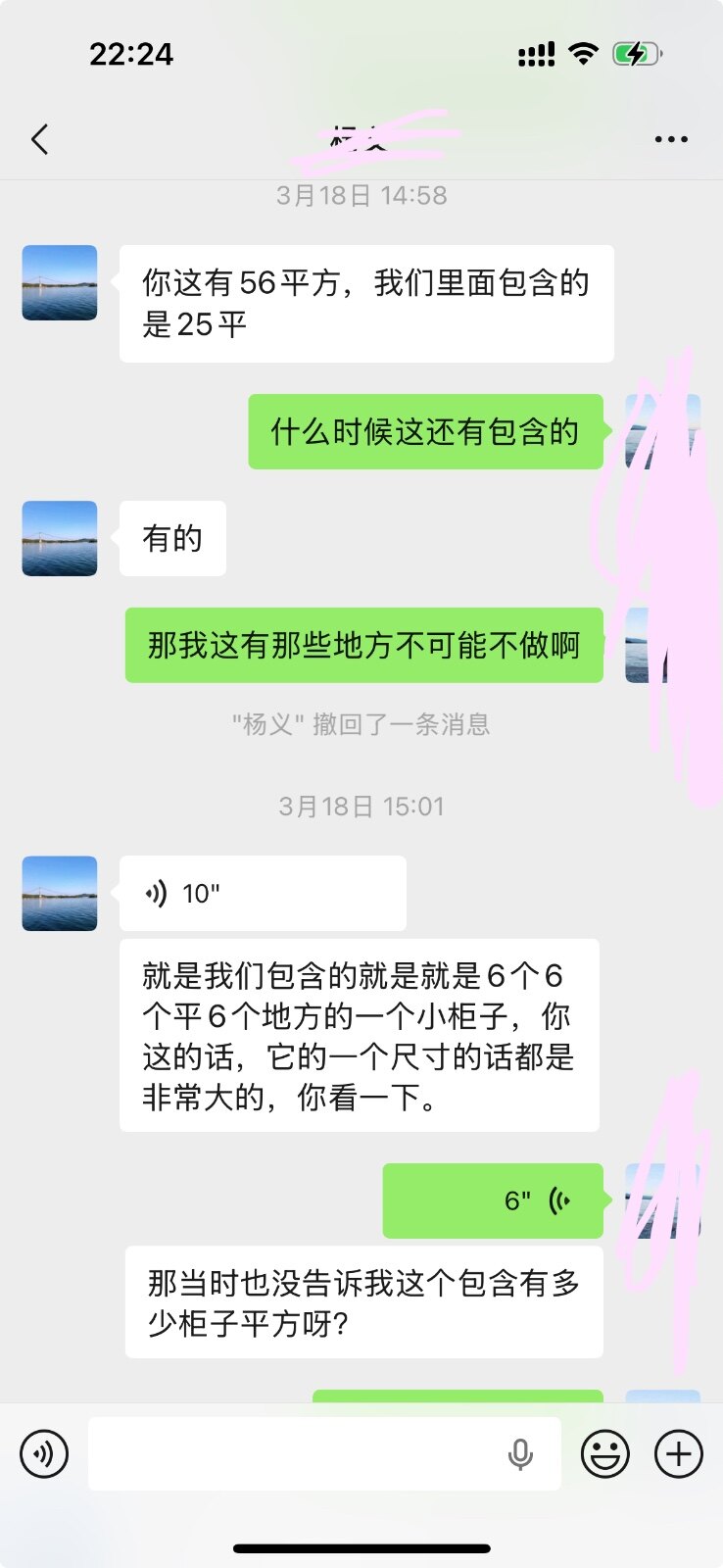The image size is (723, 1568).
Task: Open the emoji sticker panel
Action: click(x=604, y=1453)
